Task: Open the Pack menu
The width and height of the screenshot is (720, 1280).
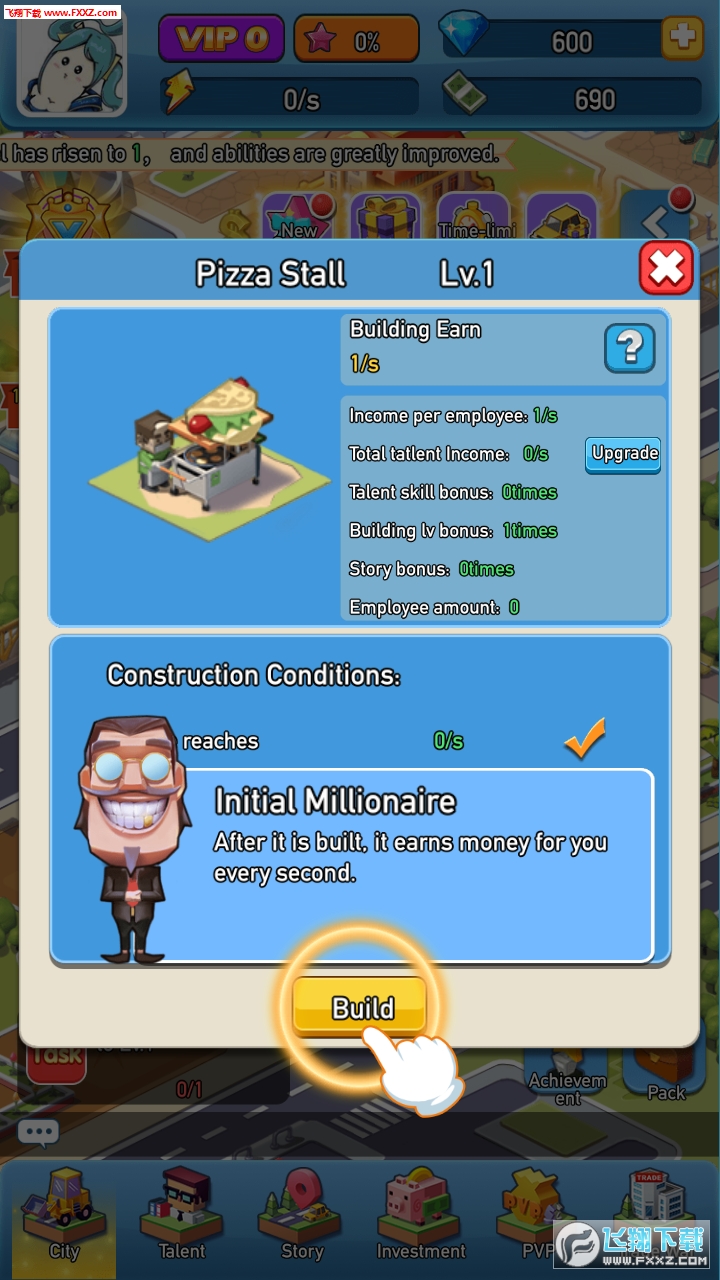Action: tap(665, 1077)
